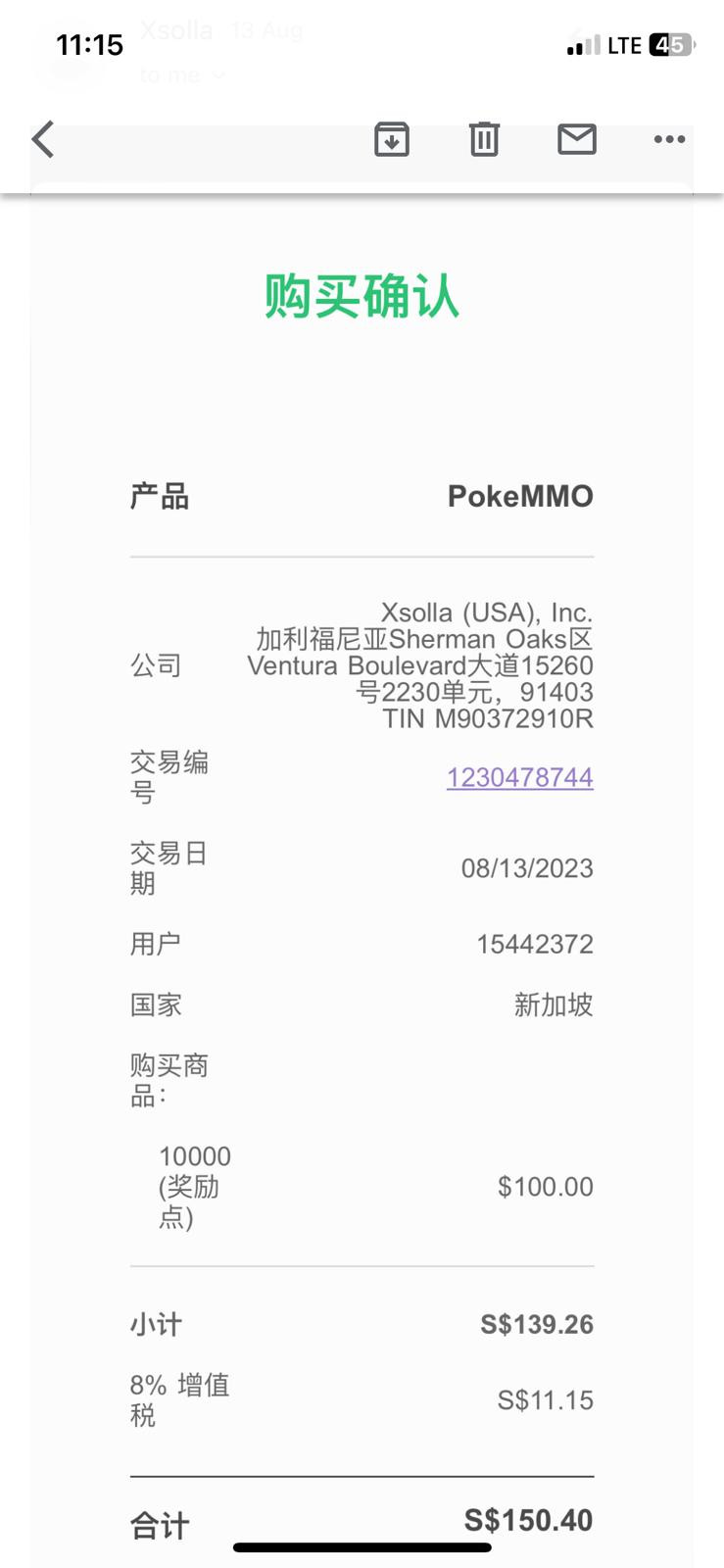Archive this email
This screenshot has width=724, height=1568.
tap(392, 139)
